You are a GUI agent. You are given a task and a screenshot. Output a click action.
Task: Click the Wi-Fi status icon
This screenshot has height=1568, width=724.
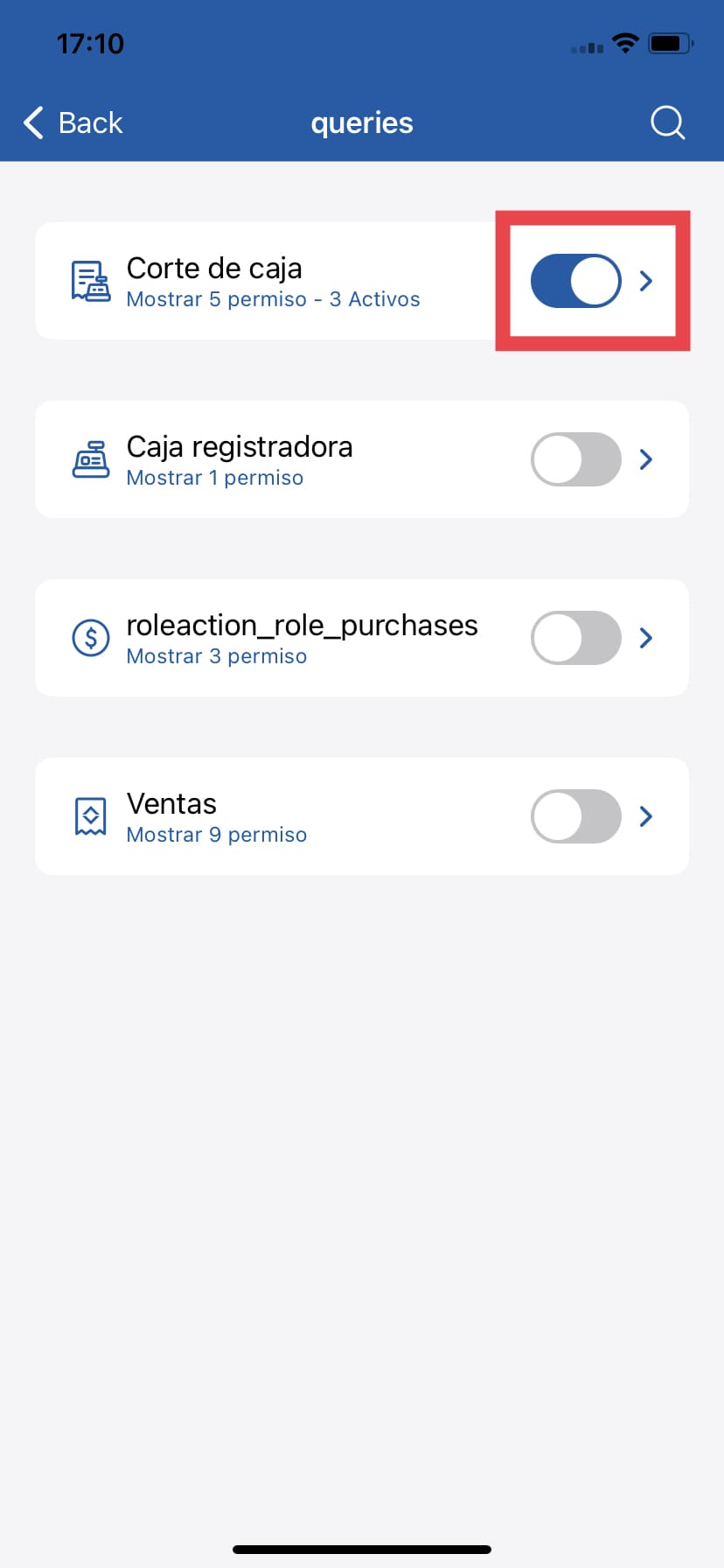625,43
